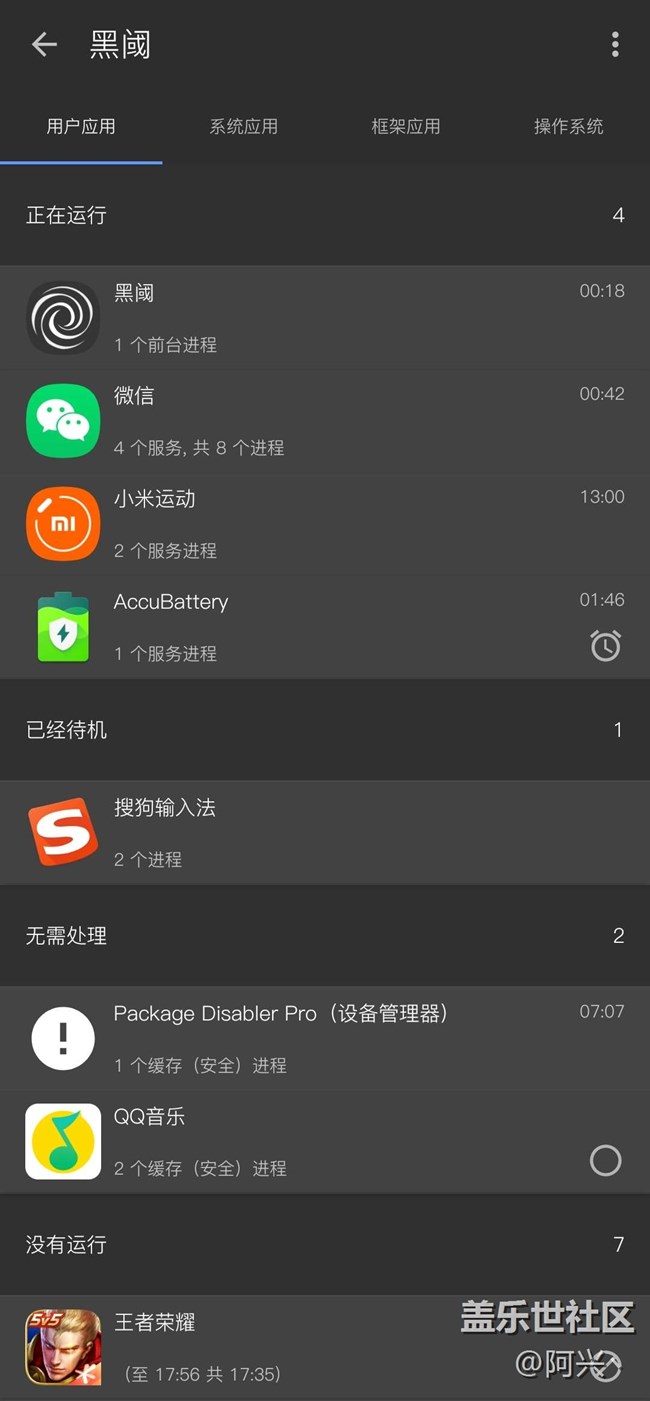Screen dimensions: 650x1401
Task: Select the 用户应用 tab
Action: point(81,127)
